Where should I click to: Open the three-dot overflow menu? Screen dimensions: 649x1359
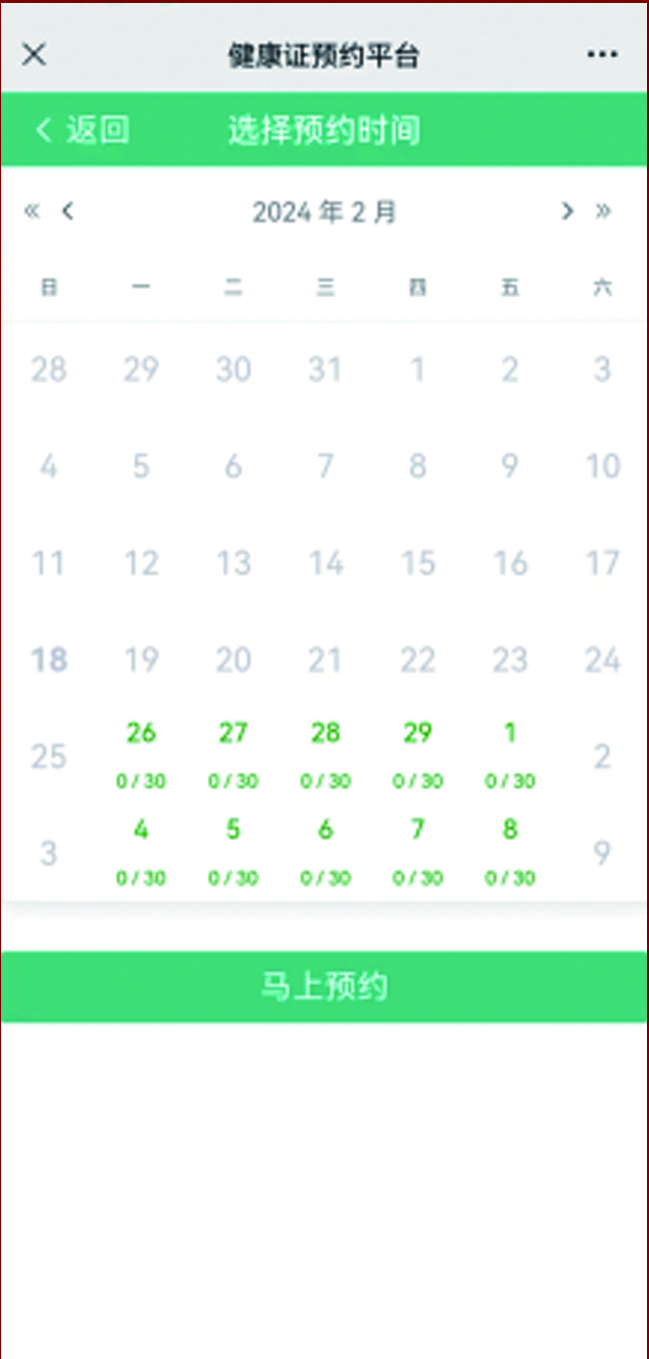[602, 55]
